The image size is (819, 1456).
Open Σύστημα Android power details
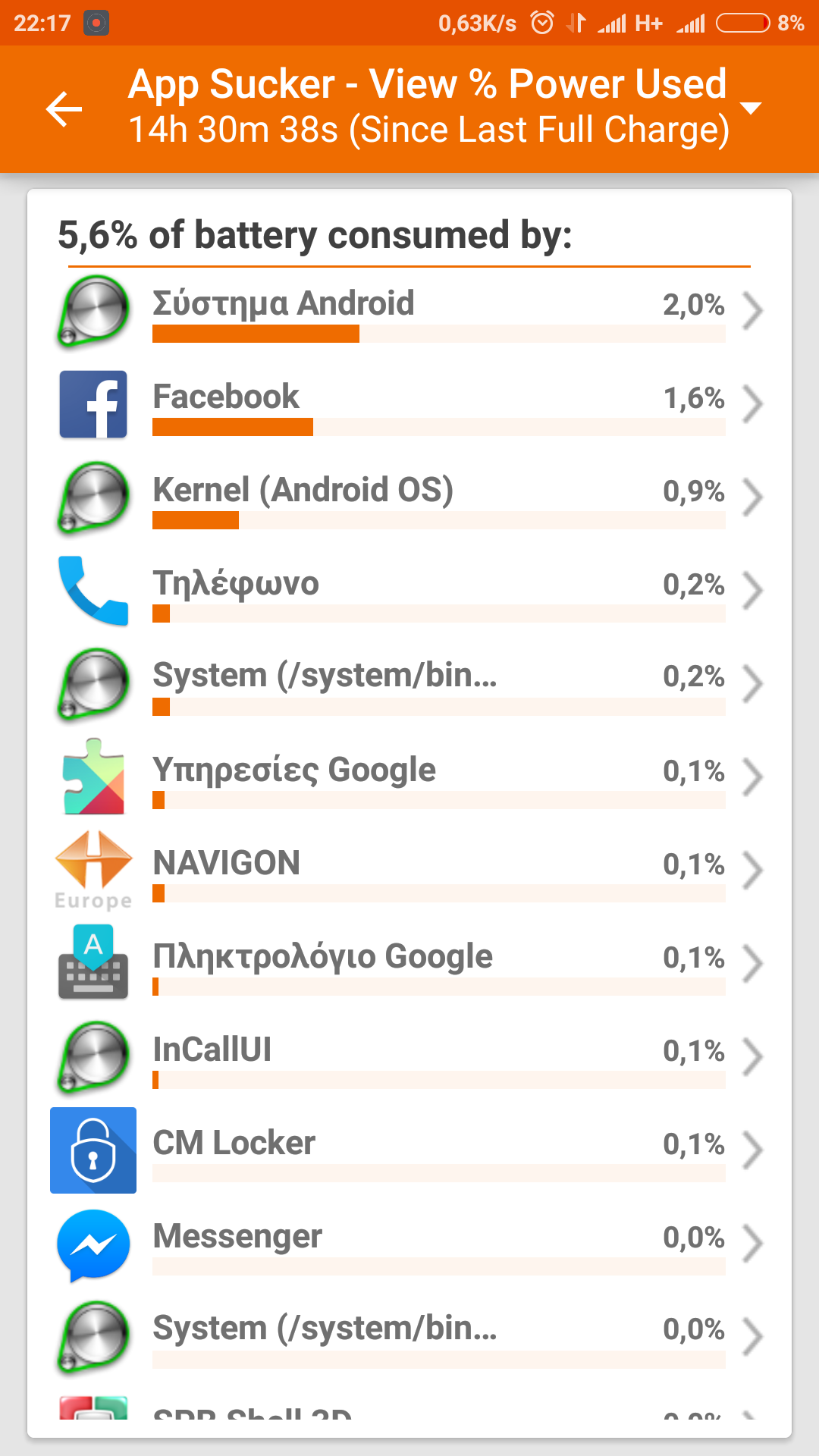(409, 312)
